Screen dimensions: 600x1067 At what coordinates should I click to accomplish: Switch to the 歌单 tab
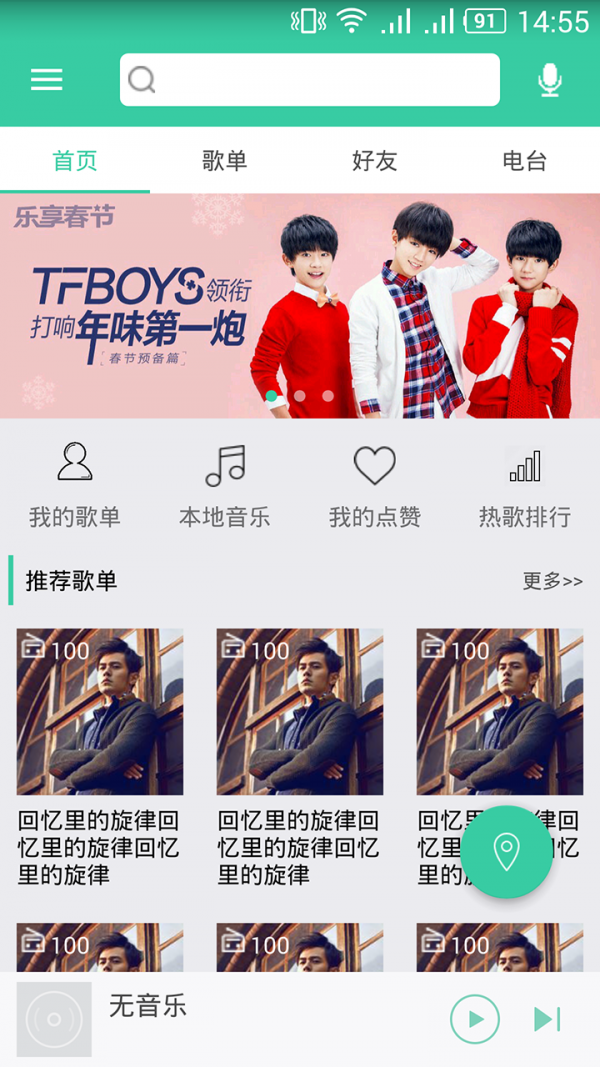(225, 161)
